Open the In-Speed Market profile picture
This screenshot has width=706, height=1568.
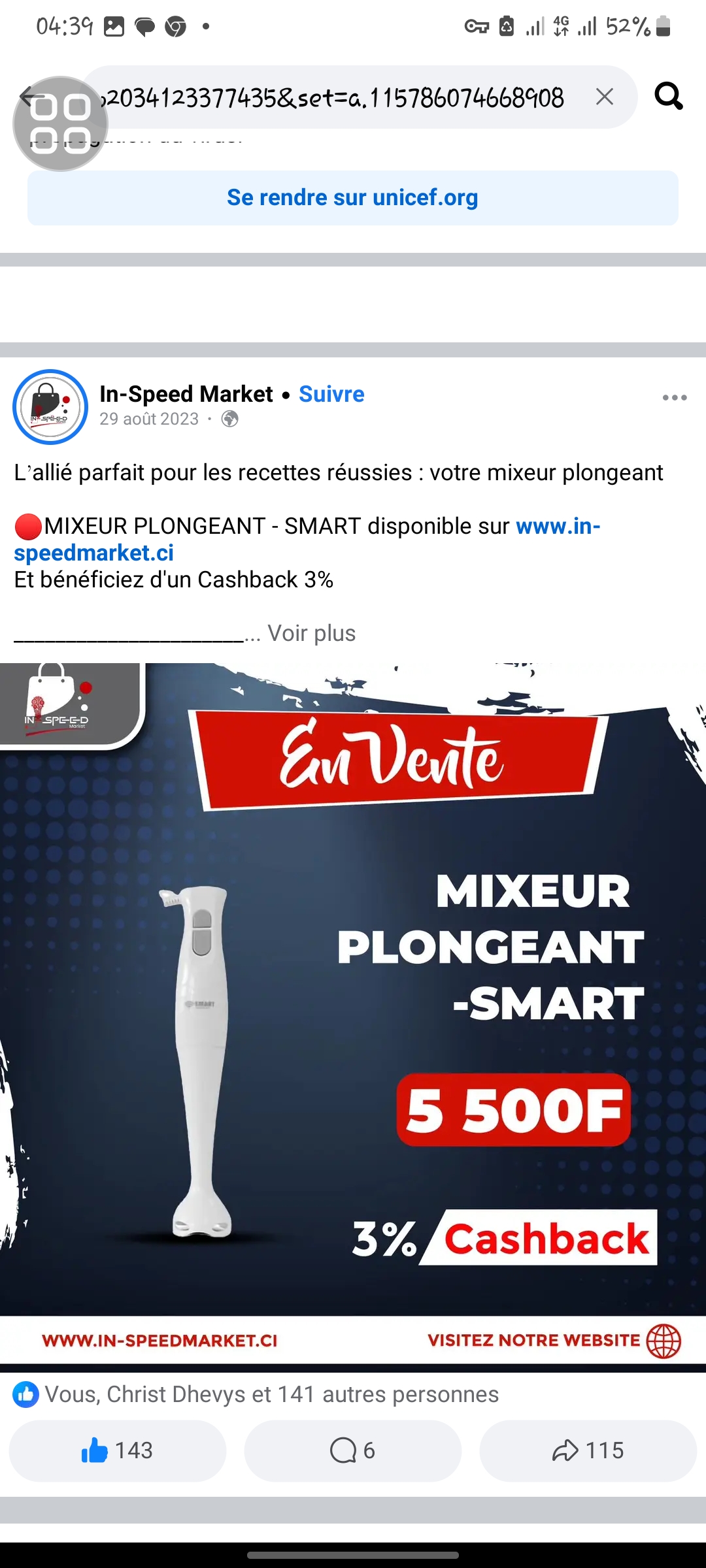[50, 407]
